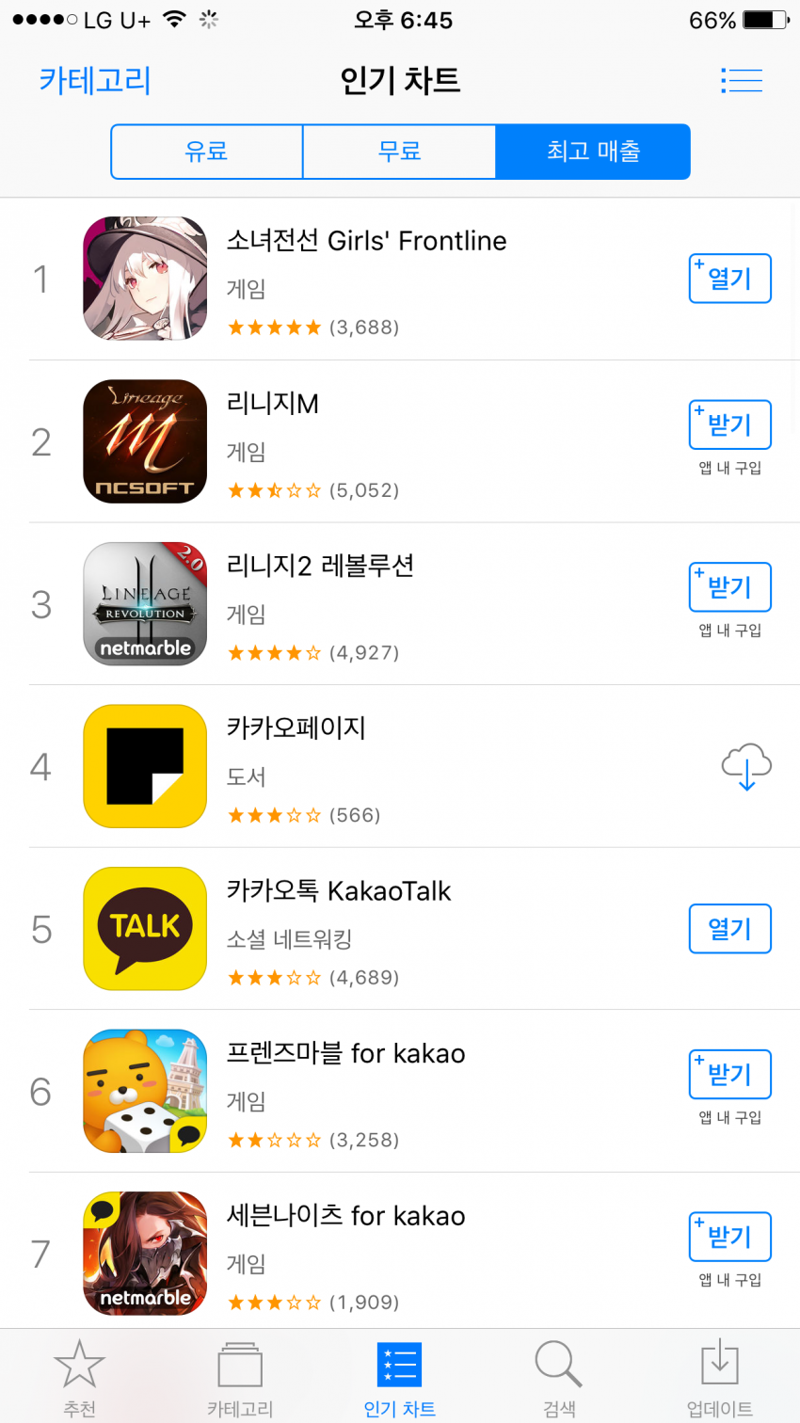Tap 받기 for 리니지M
800x1423 pixels.
(x=730, y=425)
